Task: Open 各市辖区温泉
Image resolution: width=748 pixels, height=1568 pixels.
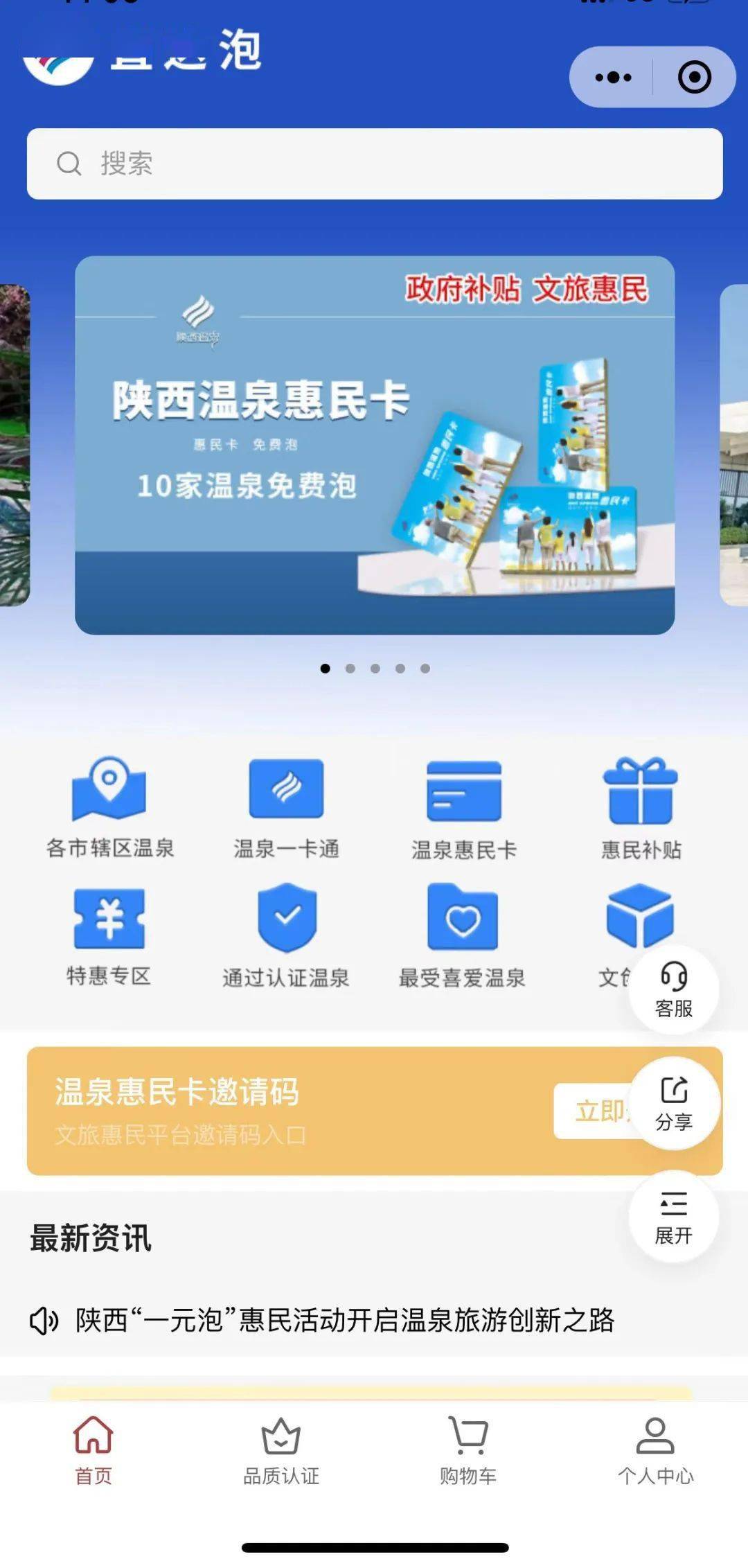Action: [x=109, y=807]
